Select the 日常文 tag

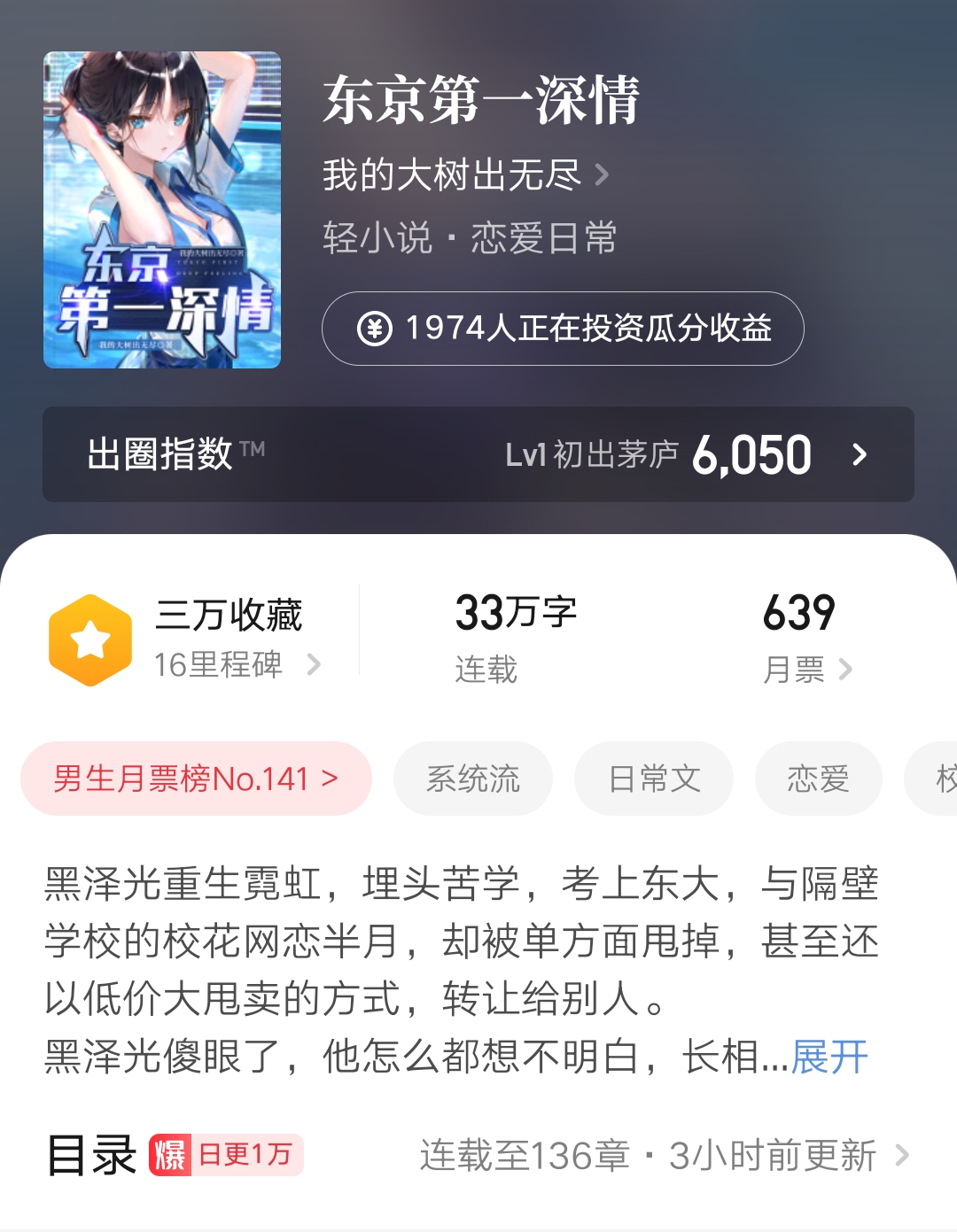[654, 778]
